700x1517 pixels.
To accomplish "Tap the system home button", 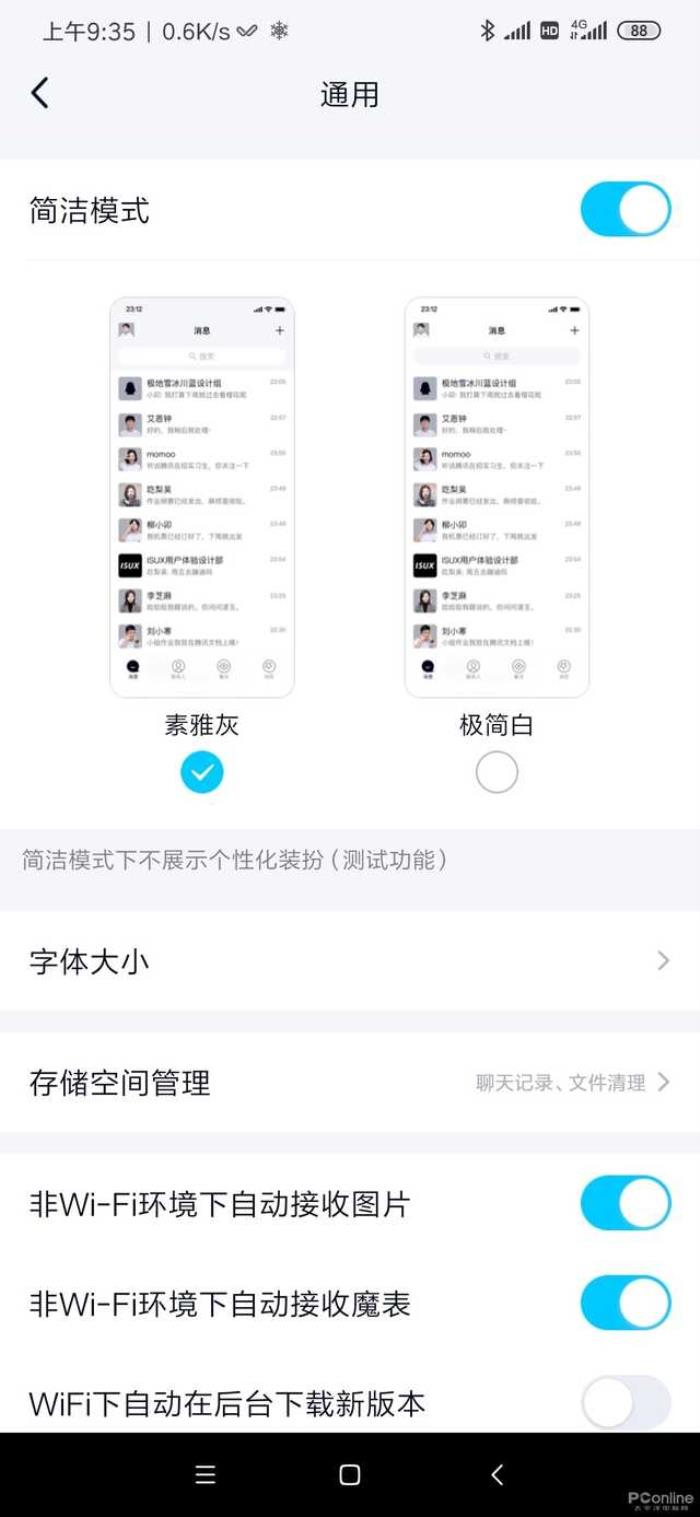I will (350, 1475).
